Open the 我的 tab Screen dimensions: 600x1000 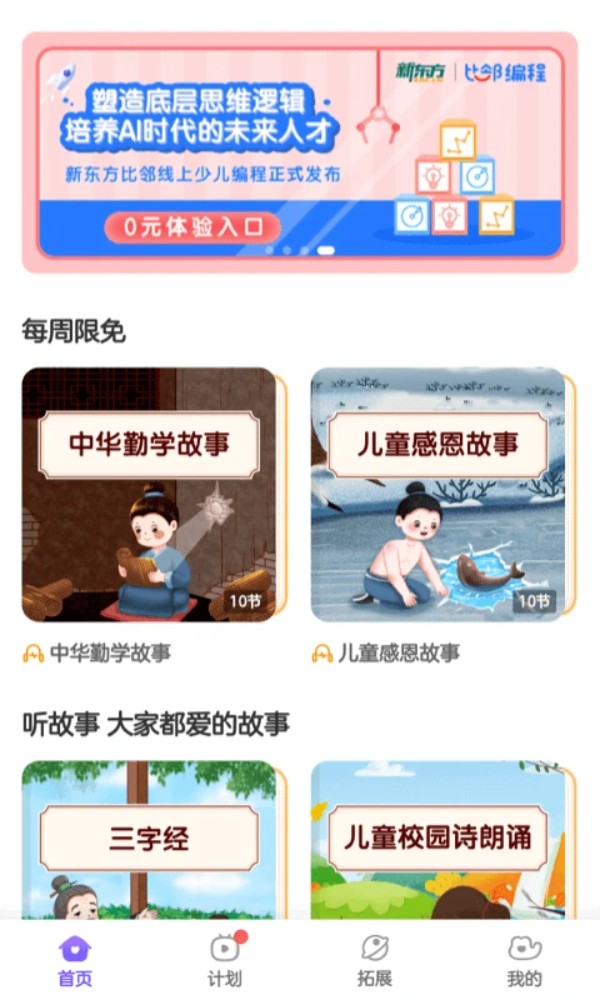coord(524,960)
